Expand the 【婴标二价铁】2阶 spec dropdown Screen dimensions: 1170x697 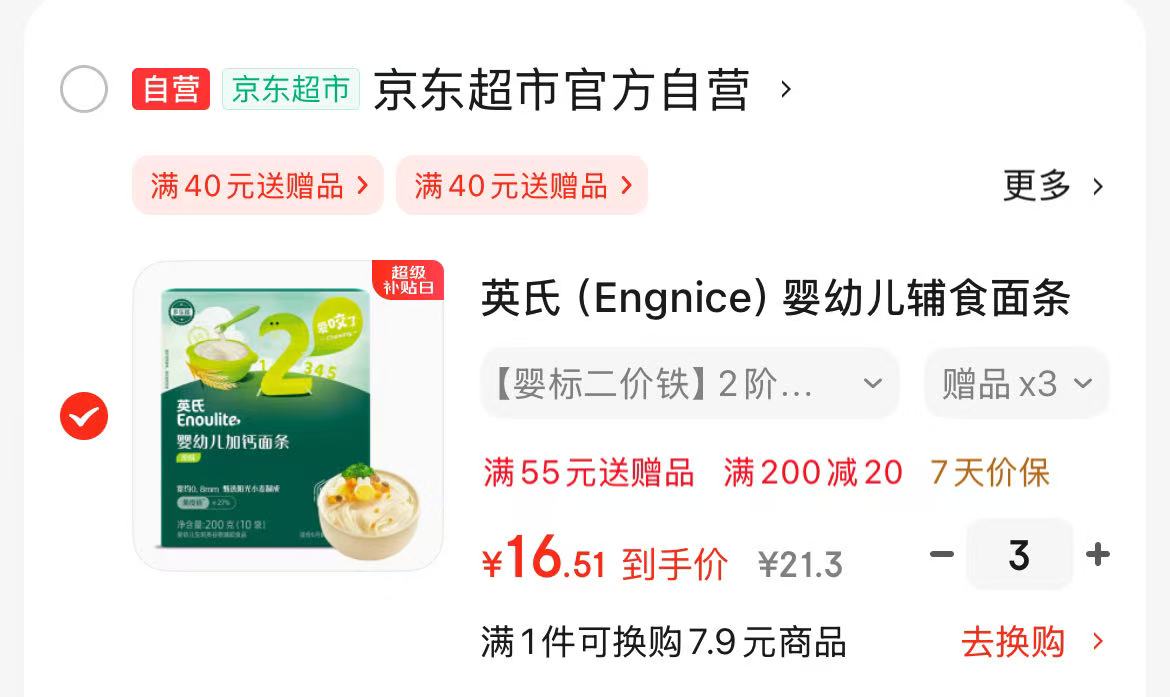(x=689, y=383)
